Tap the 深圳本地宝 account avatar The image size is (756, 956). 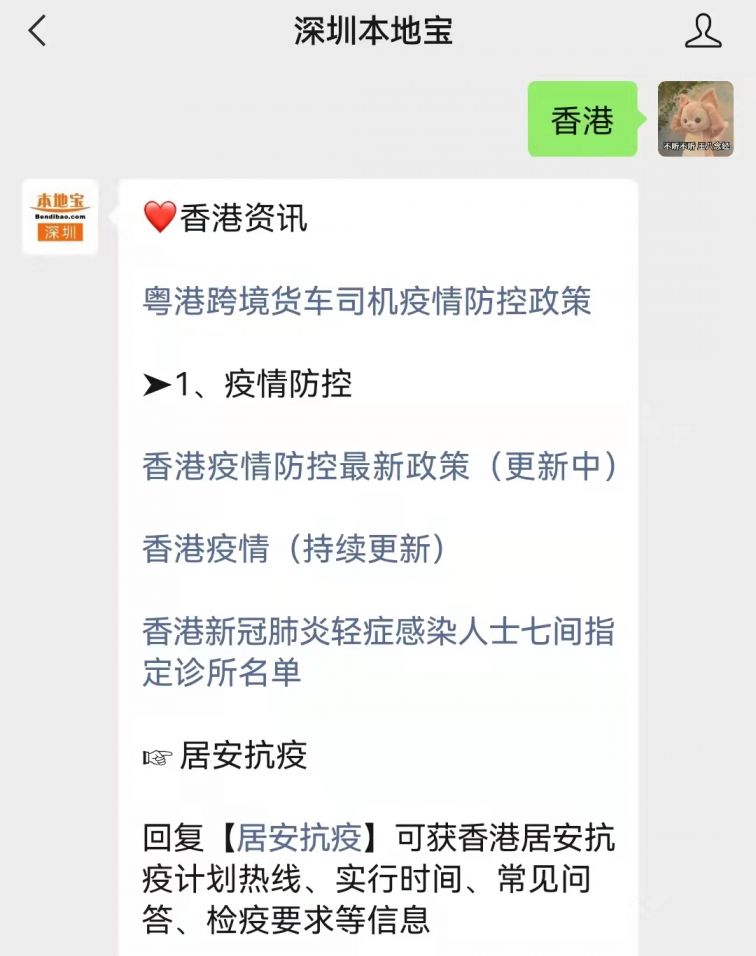coord(60,217)
